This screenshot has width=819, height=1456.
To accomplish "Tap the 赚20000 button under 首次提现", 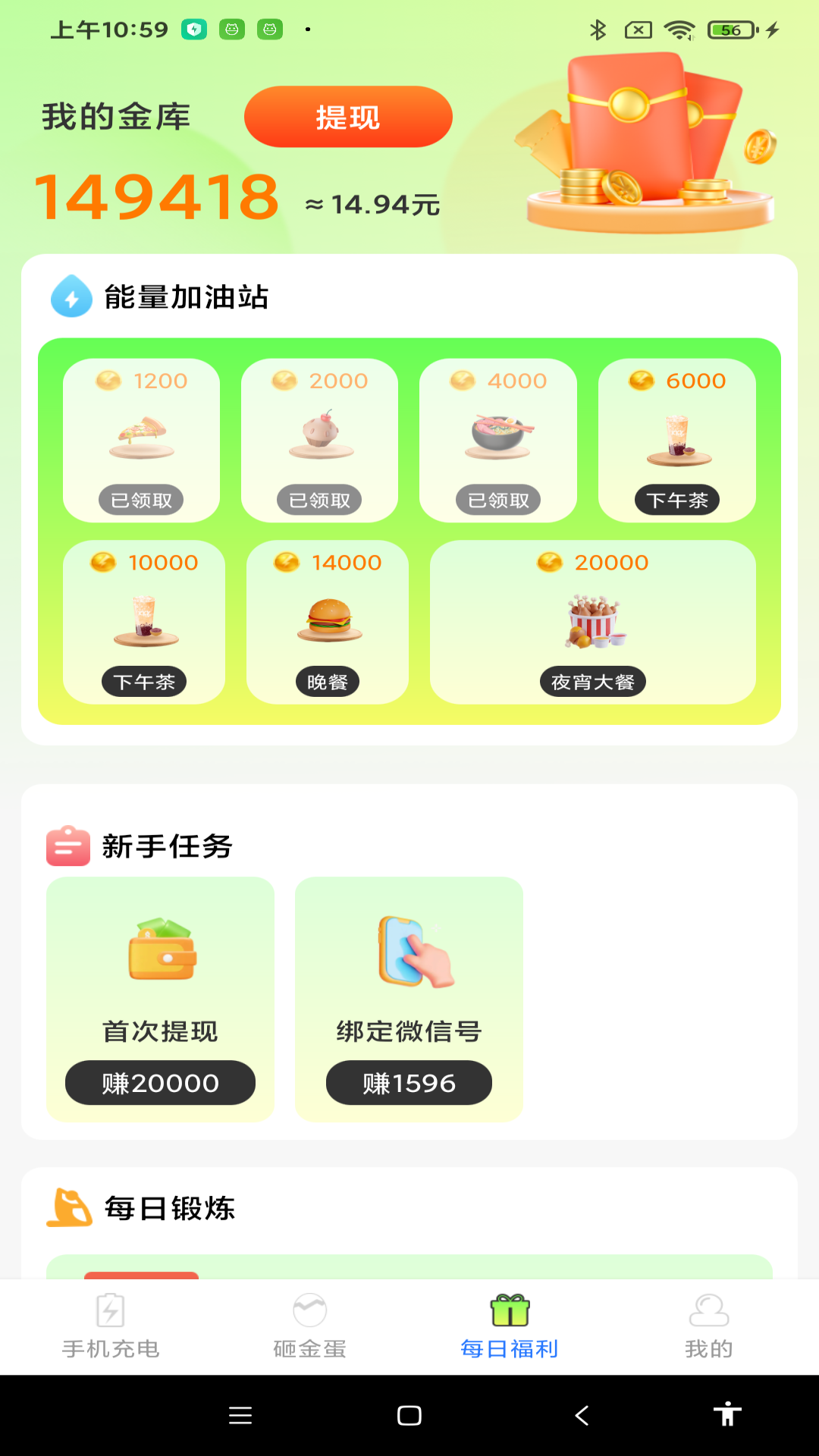I will click(160, 1082).
